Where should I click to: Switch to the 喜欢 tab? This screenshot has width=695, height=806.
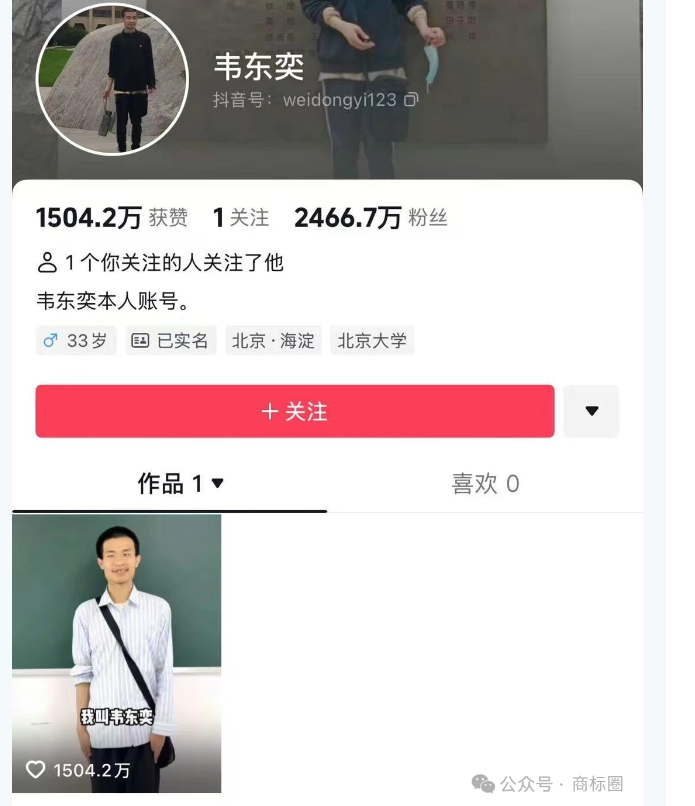click(485, 484)
